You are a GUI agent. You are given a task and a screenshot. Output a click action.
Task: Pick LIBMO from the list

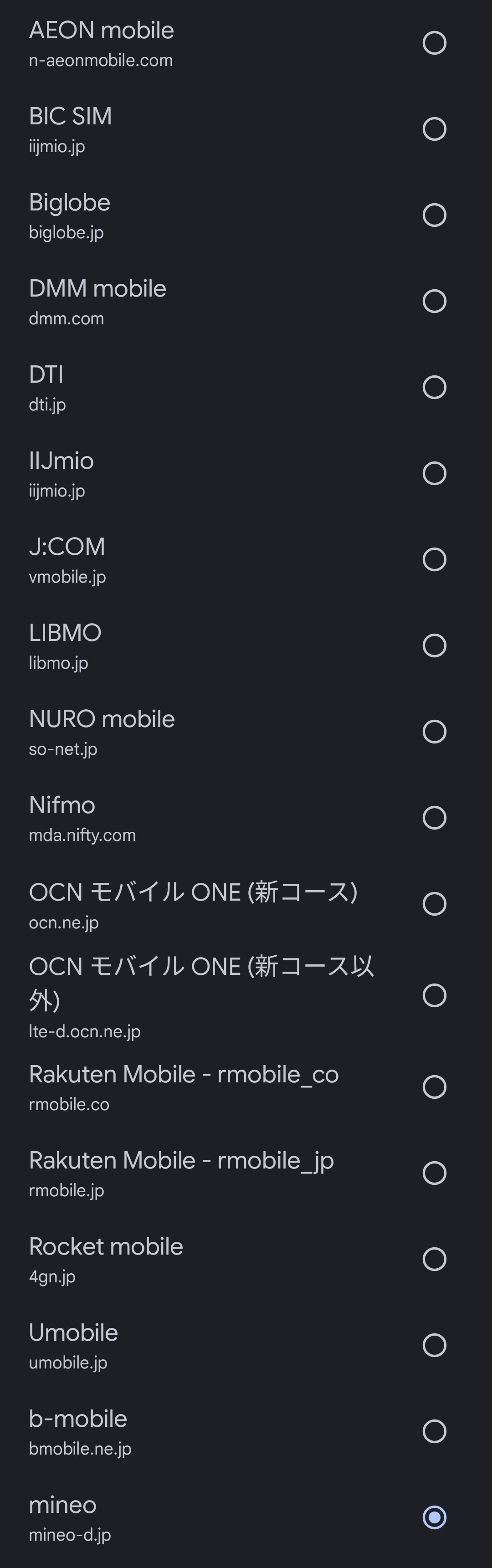tap(434, 645)
